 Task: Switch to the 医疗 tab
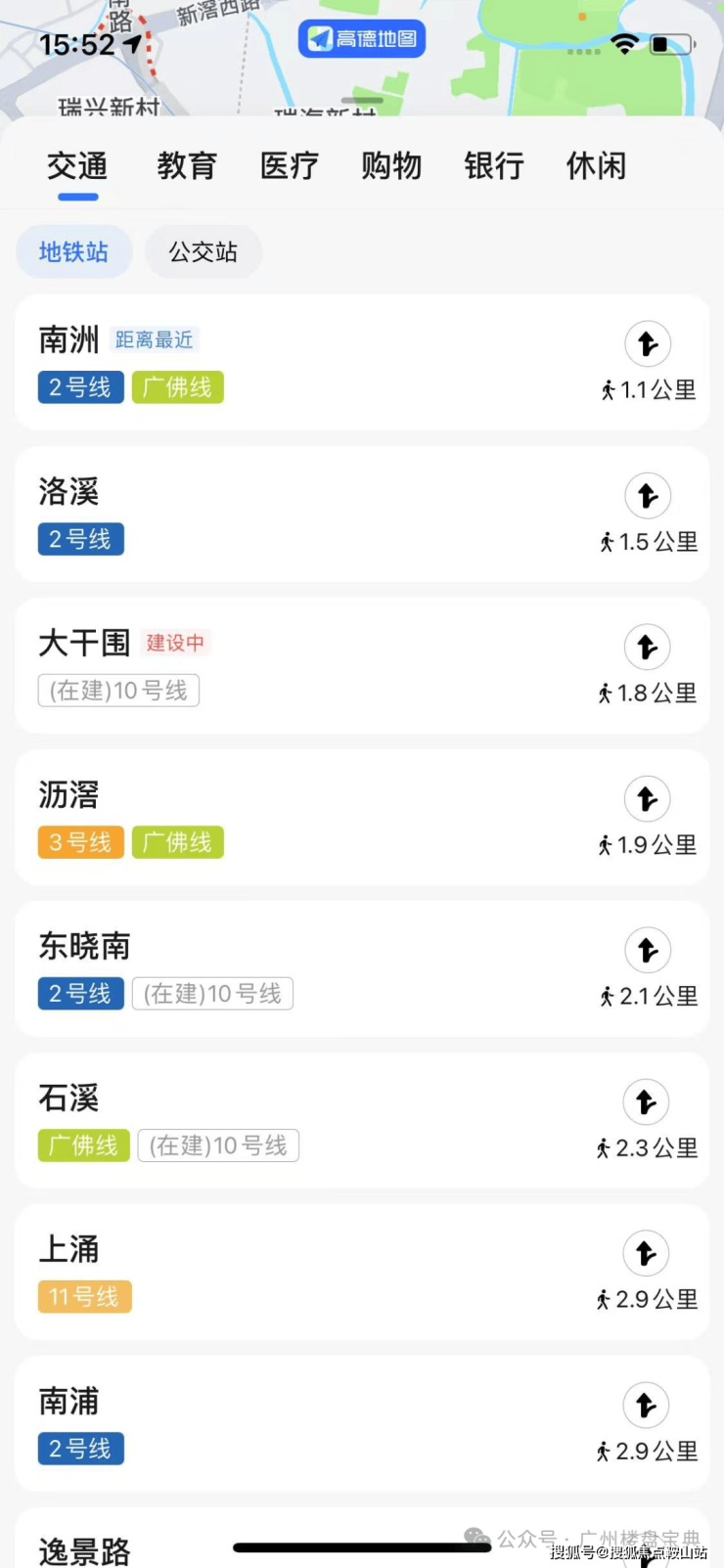tap(289, 166)
